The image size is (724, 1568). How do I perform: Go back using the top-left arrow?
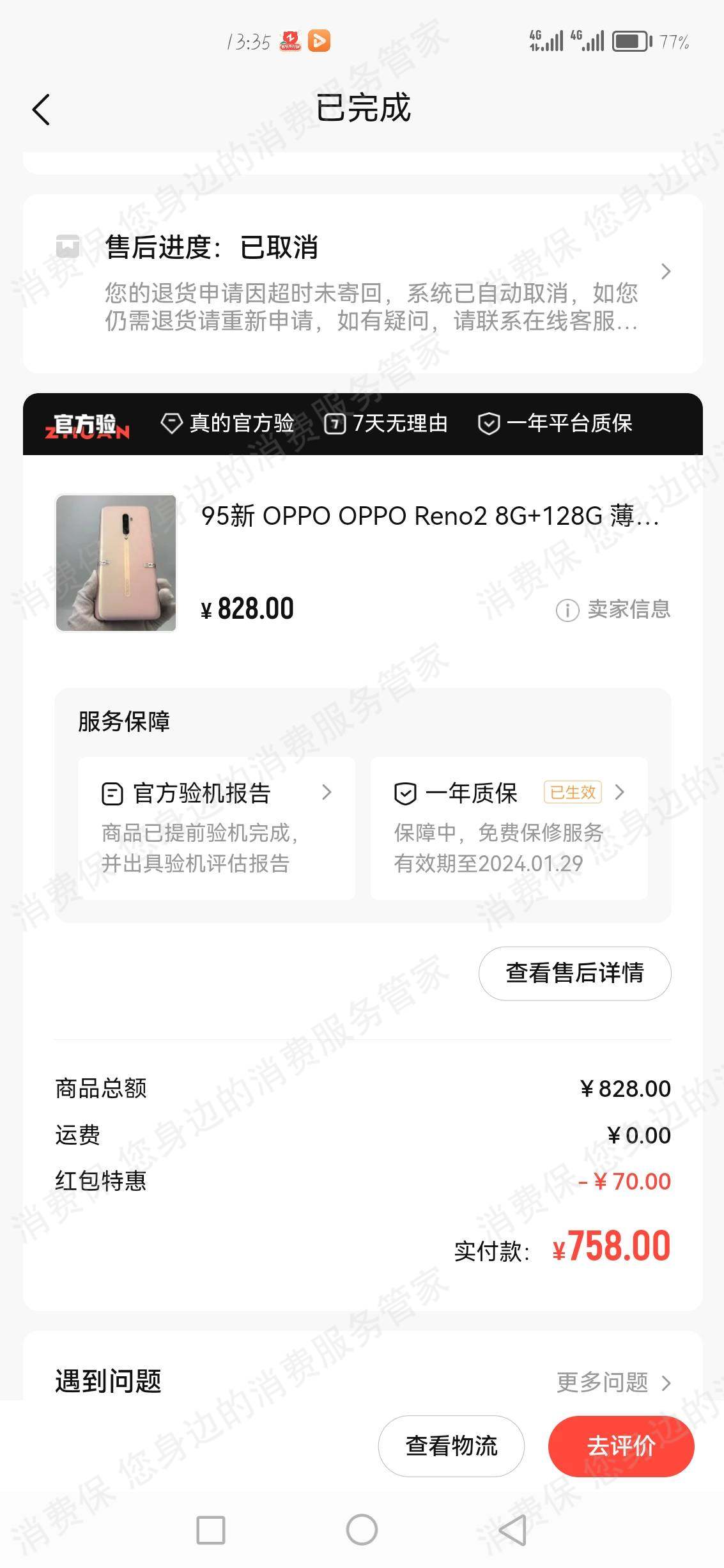pos(42,109)
